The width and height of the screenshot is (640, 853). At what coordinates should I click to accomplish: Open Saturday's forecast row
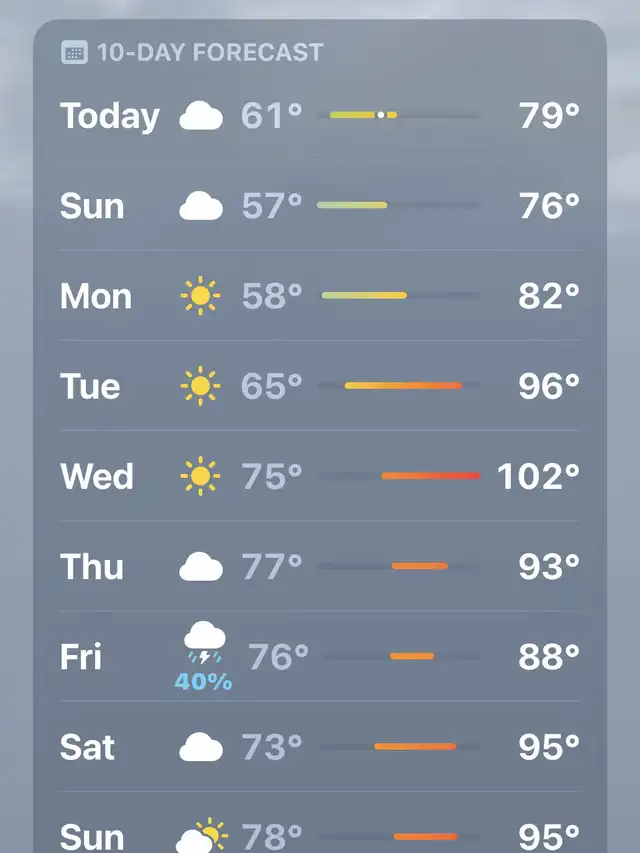320,747
